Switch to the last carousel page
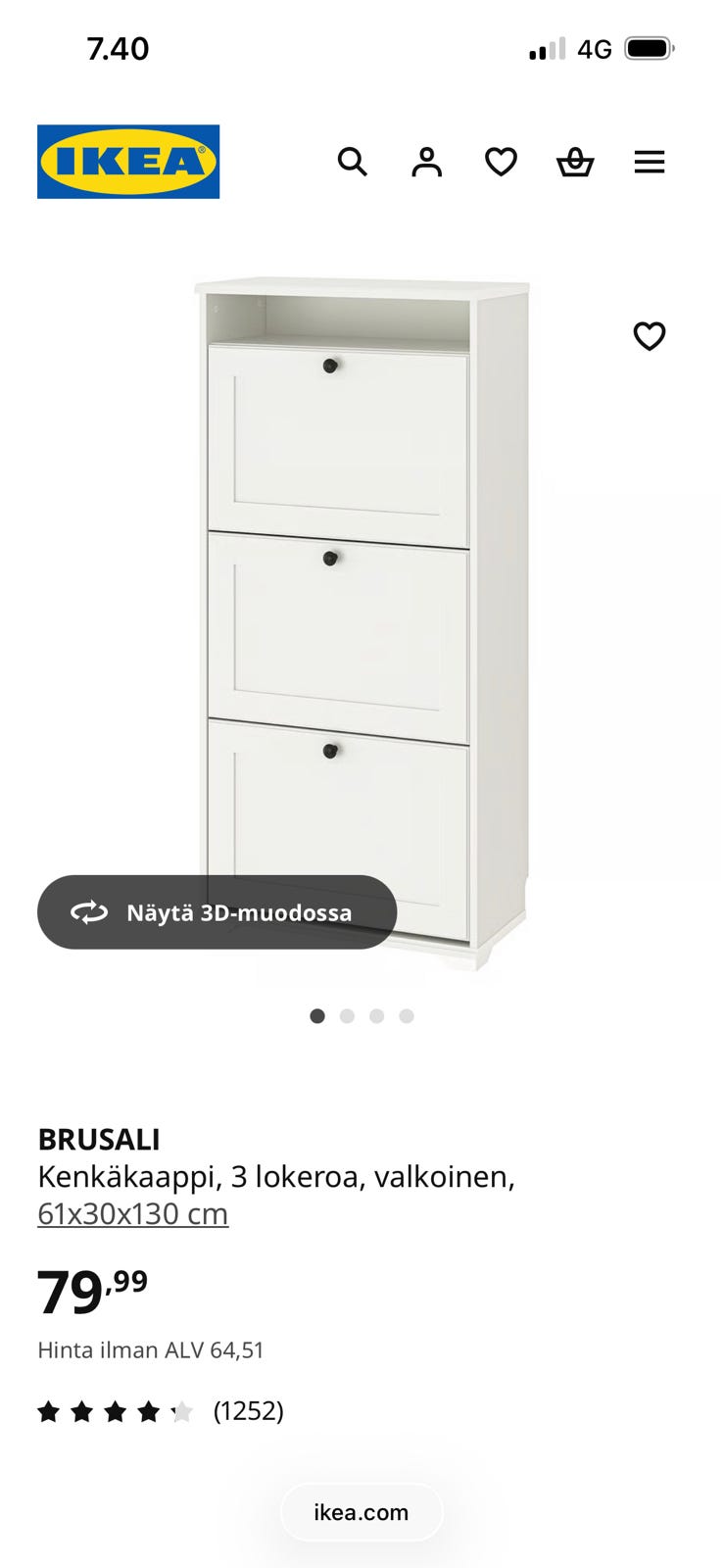 click(408, 1016)
